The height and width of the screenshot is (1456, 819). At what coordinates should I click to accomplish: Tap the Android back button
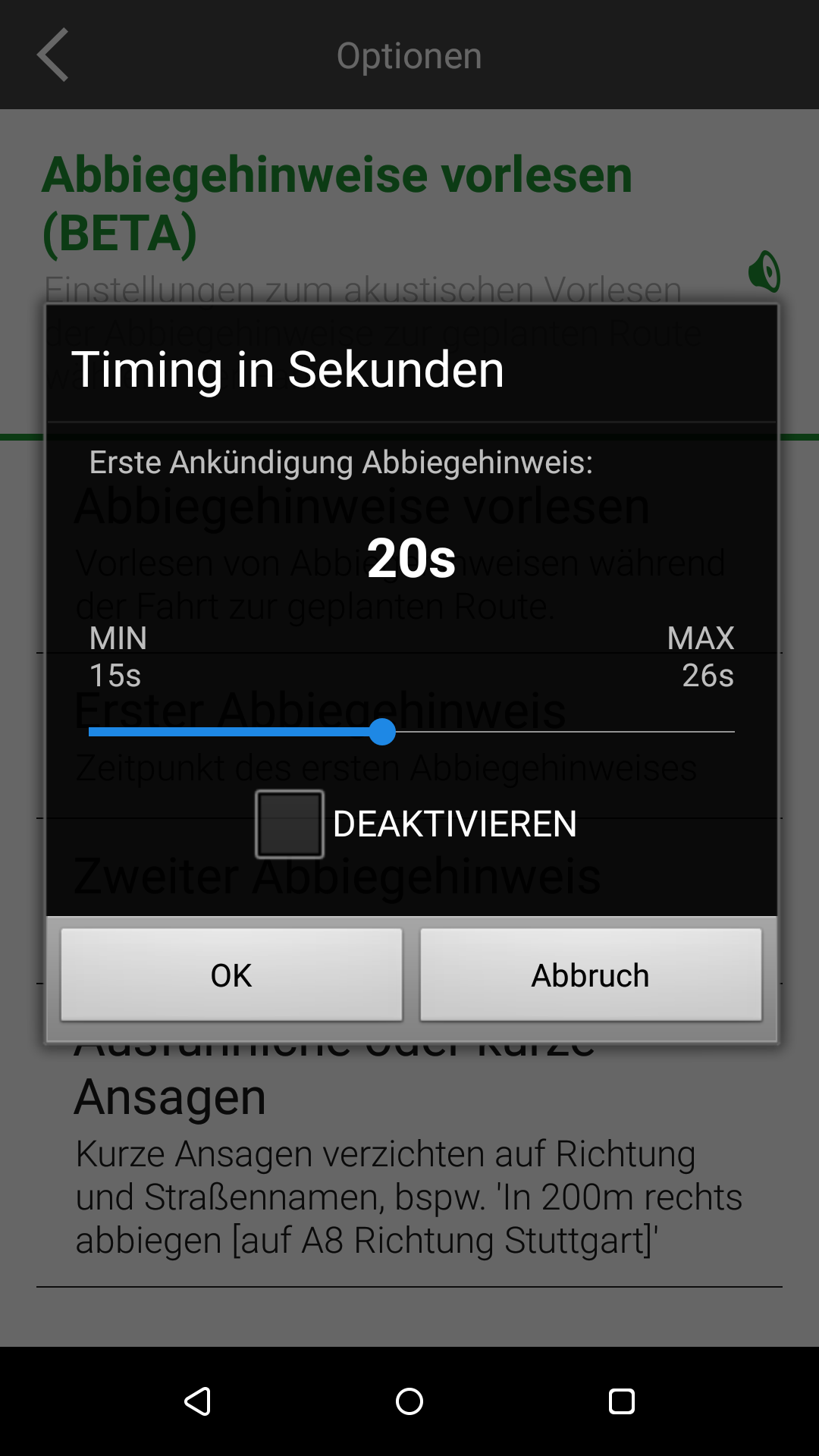tap(198, 1401)
